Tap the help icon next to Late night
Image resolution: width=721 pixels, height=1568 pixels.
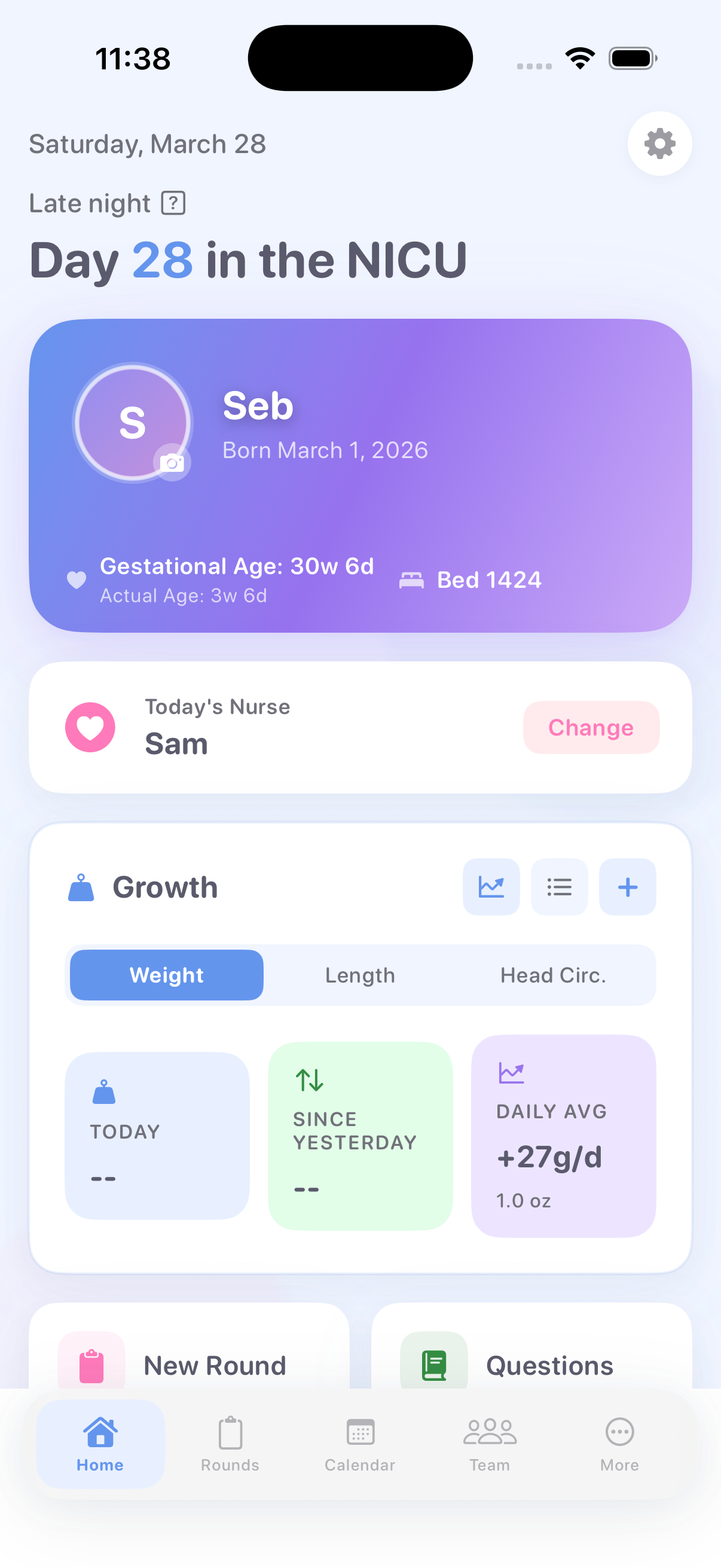click(174, 203)
